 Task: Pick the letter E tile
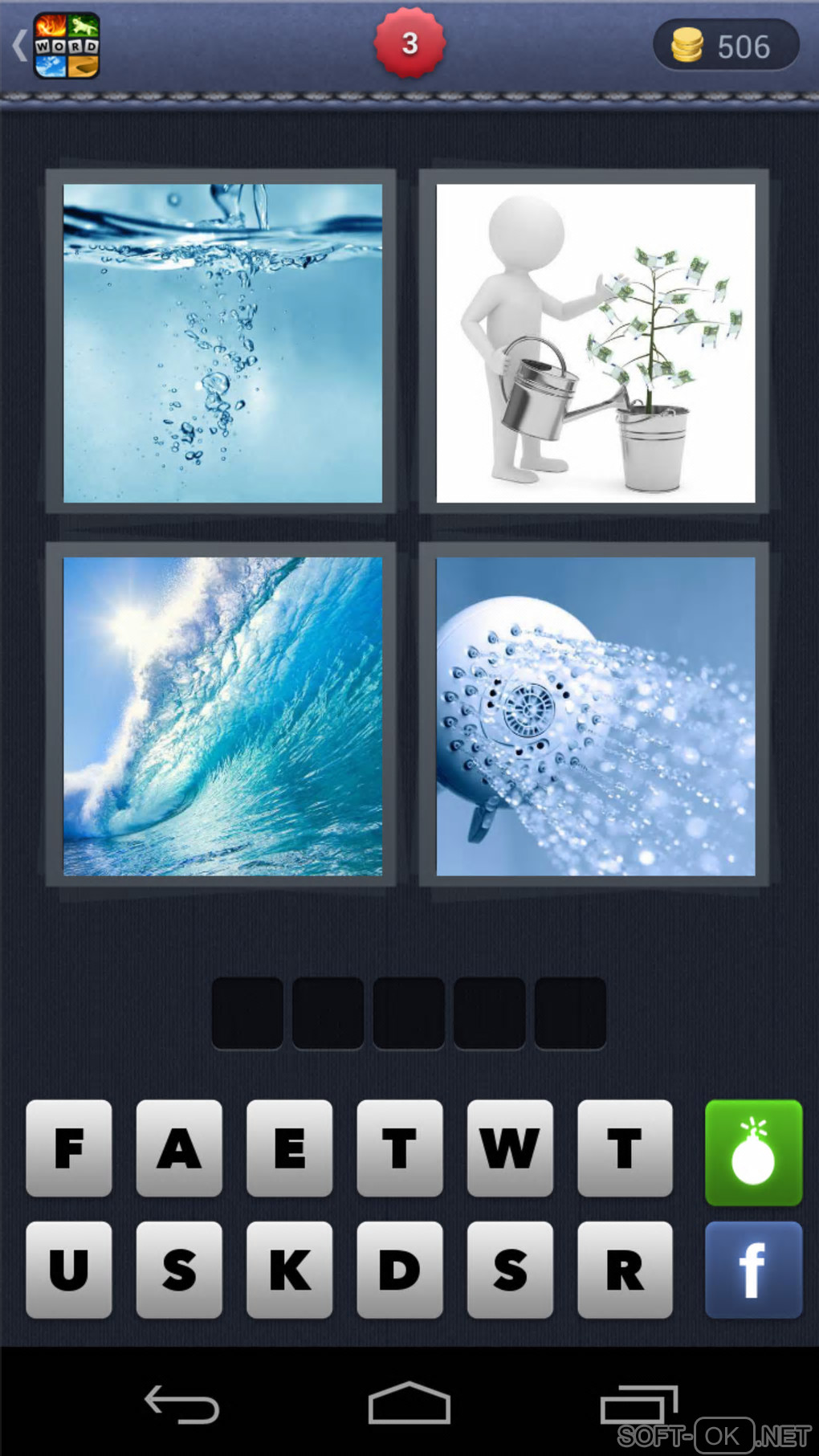point(289,1148)
